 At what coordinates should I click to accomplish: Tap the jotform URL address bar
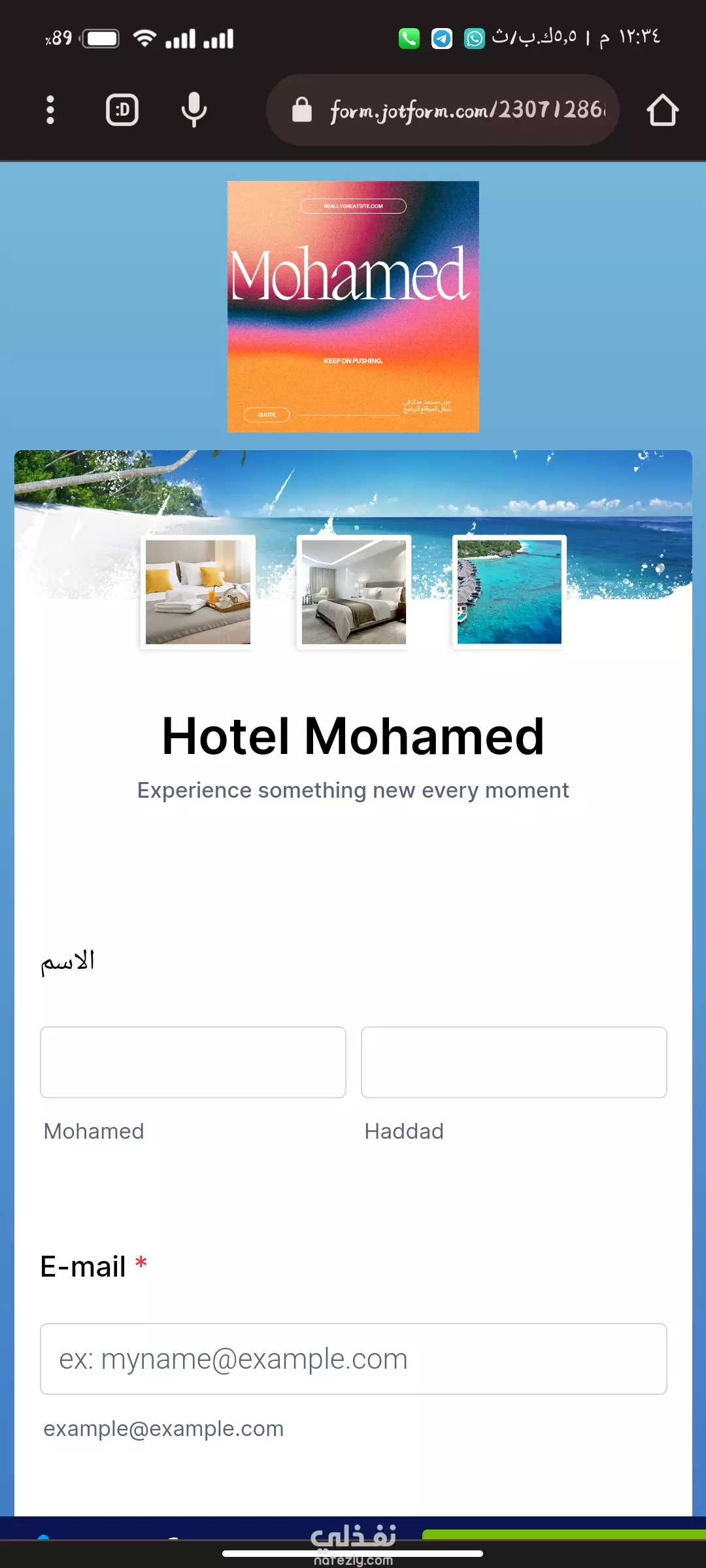(443, 110)
